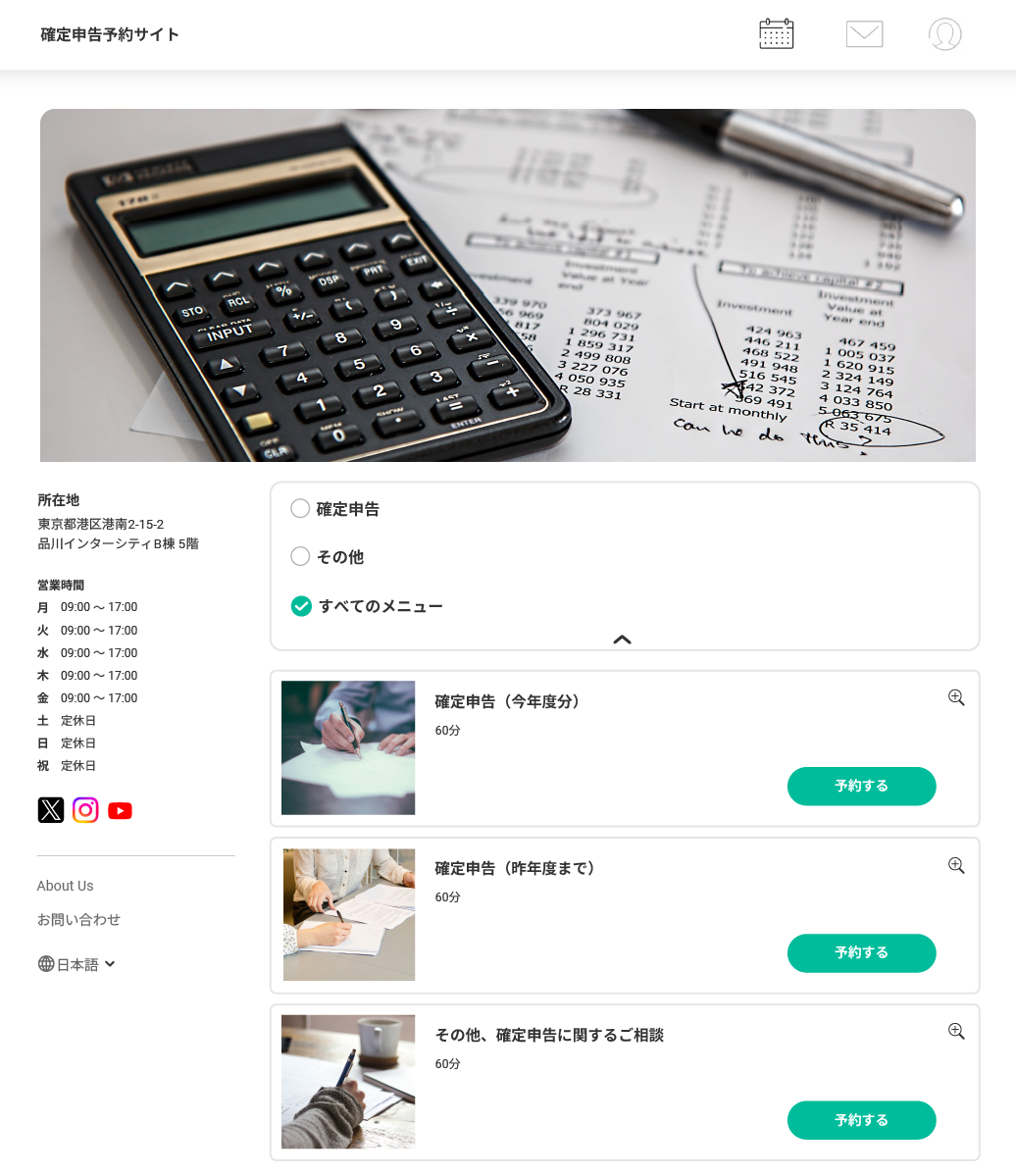The width and height of the screenshot is (1016, 1176).
Task: Open the mail envelope icon
Action: (x=864, y=34)
